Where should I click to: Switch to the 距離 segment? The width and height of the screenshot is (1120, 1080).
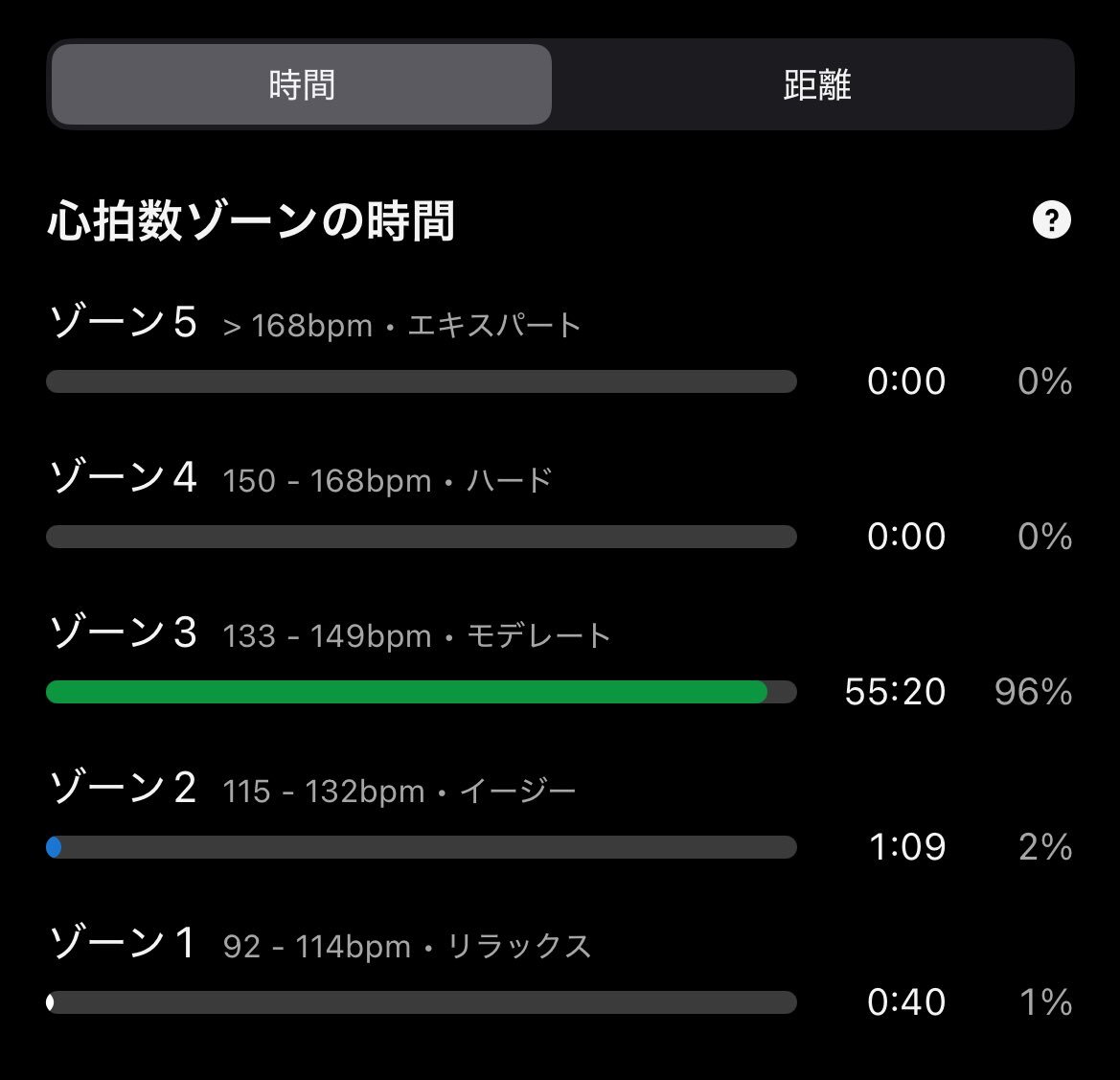click(x=815, y=85)
